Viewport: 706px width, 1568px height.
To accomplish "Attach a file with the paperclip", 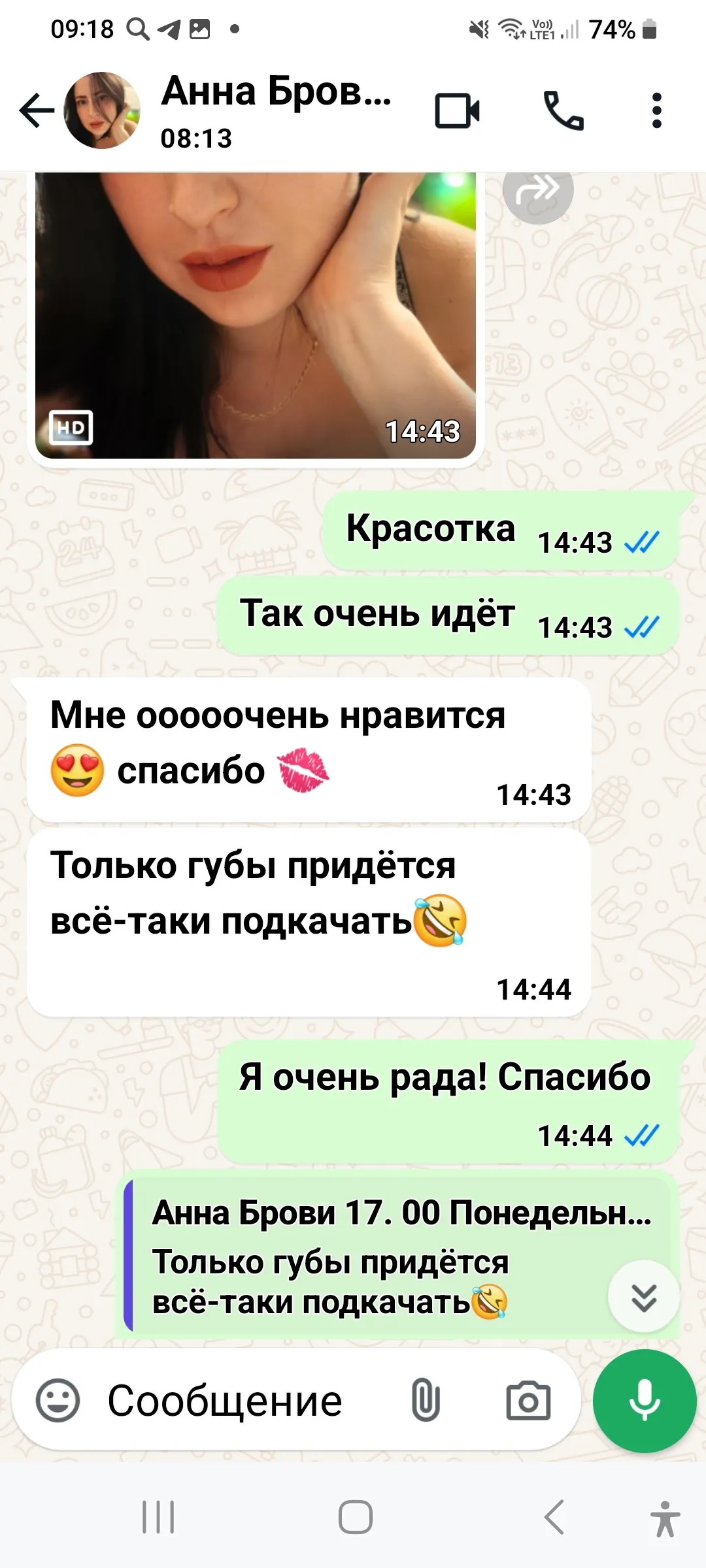I will pos(426,1400).
